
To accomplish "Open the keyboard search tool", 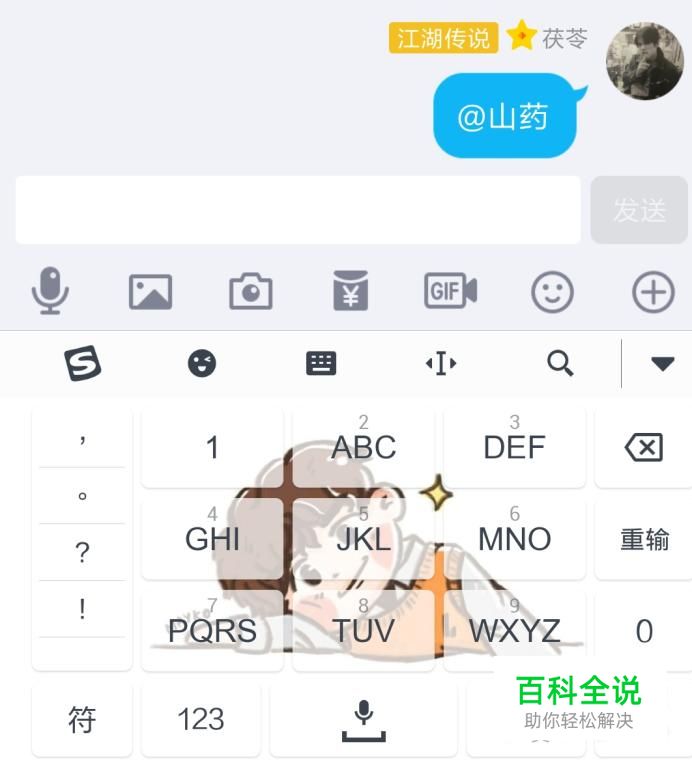I will tap(560, 363).
